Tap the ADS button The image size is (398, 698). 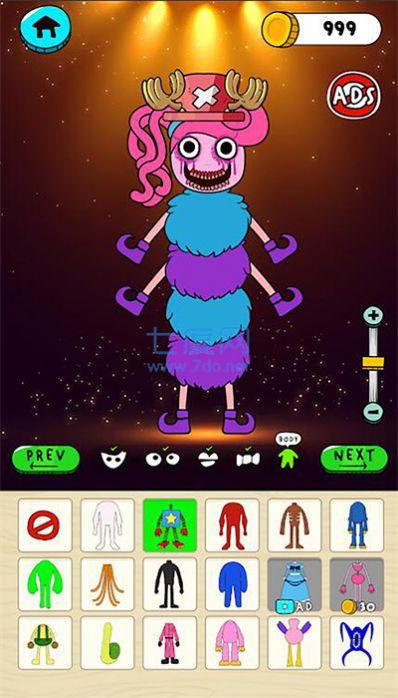pyautogui.click(x=353, y=95)
